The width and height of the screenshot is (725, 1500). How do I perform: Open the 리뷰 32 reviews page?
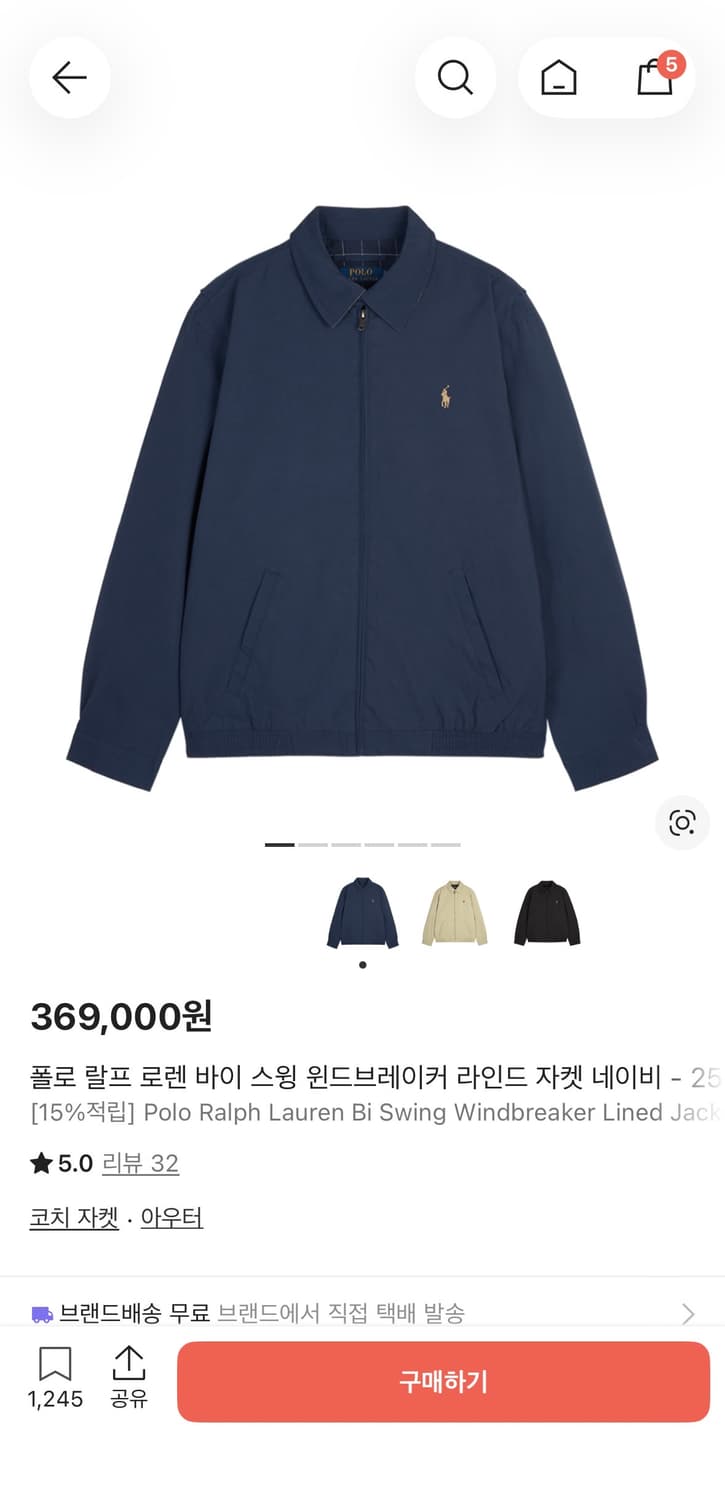142,1163
